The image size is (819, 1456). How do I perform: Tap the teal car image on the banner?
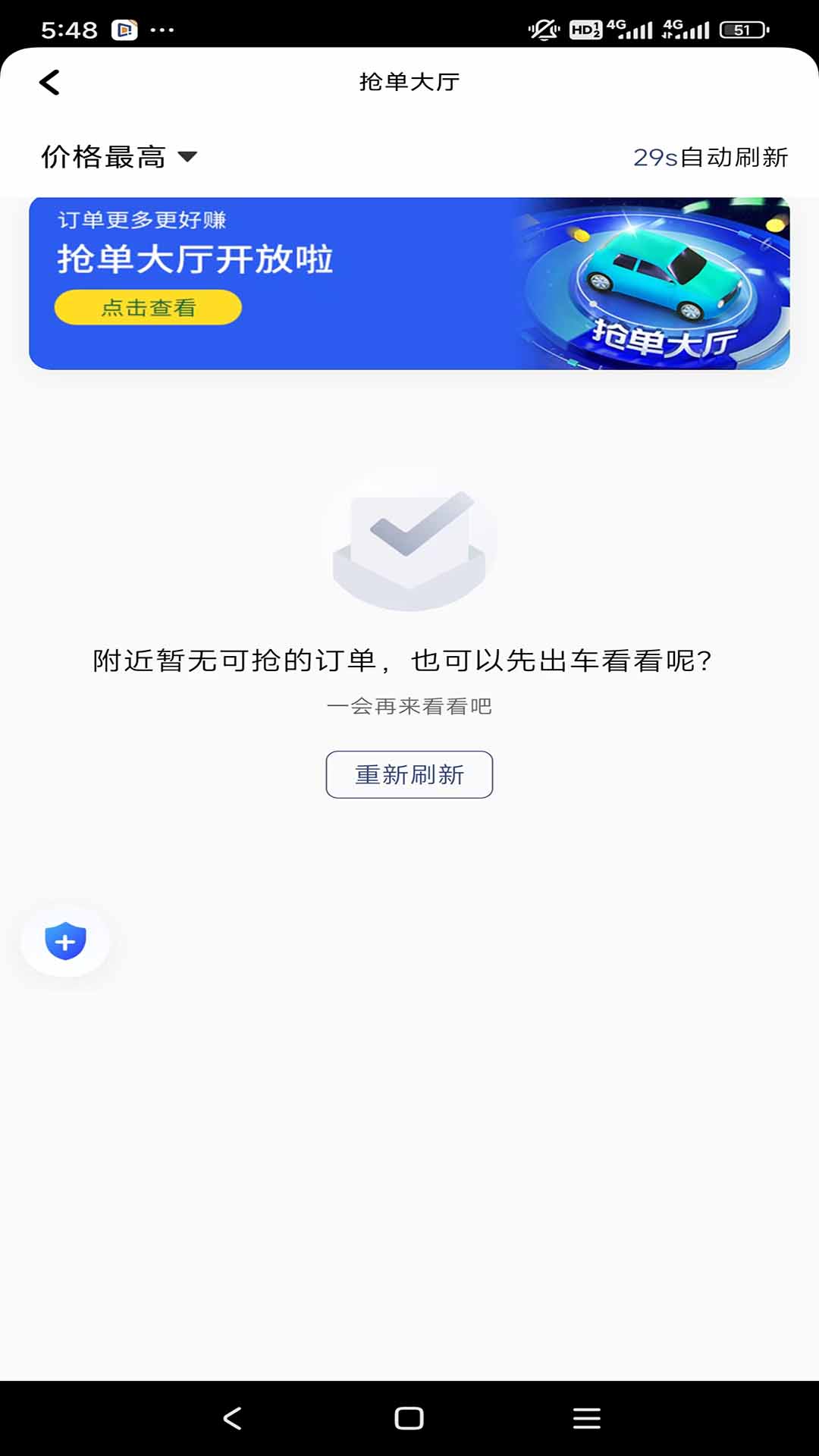click(667, 281)
